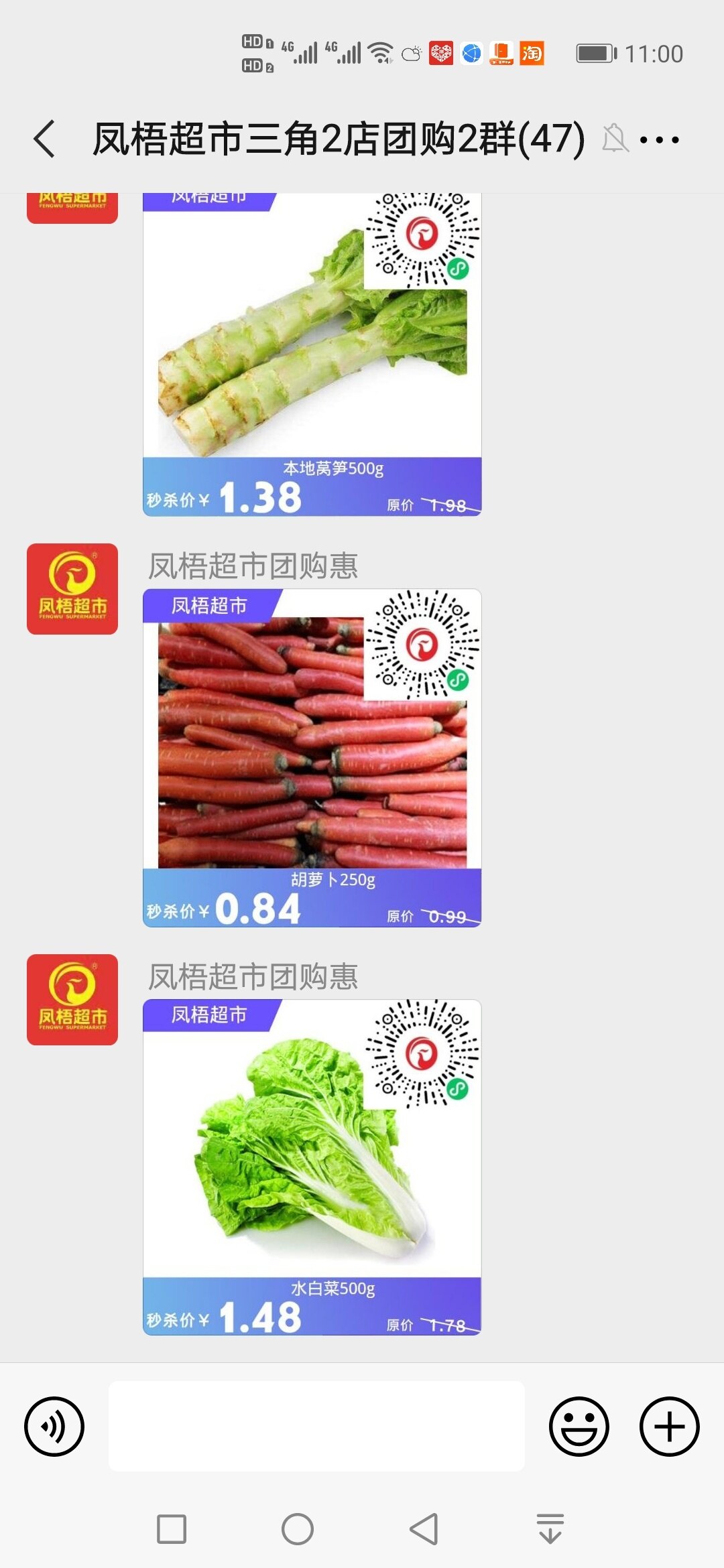This screenshot has height=1568, width=724.
Task: Go back from the group chat
Action: pyautogui.click(x=45, y=139)
